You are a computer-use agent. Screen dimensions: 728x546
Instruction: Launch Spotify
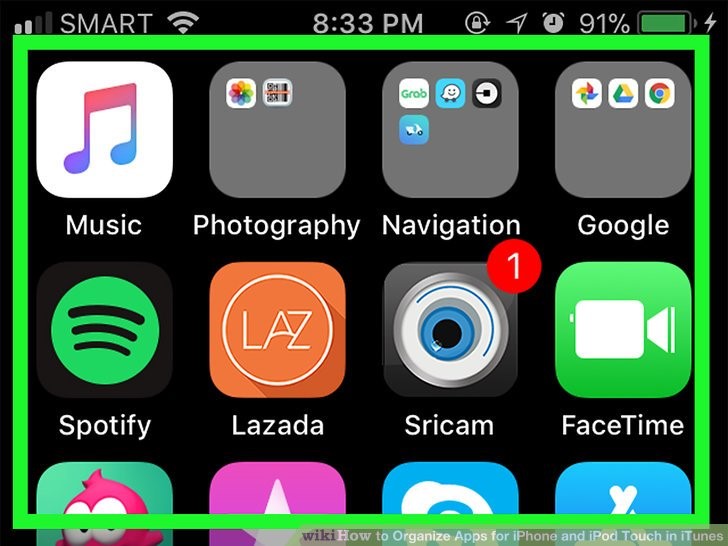point(105,330)
